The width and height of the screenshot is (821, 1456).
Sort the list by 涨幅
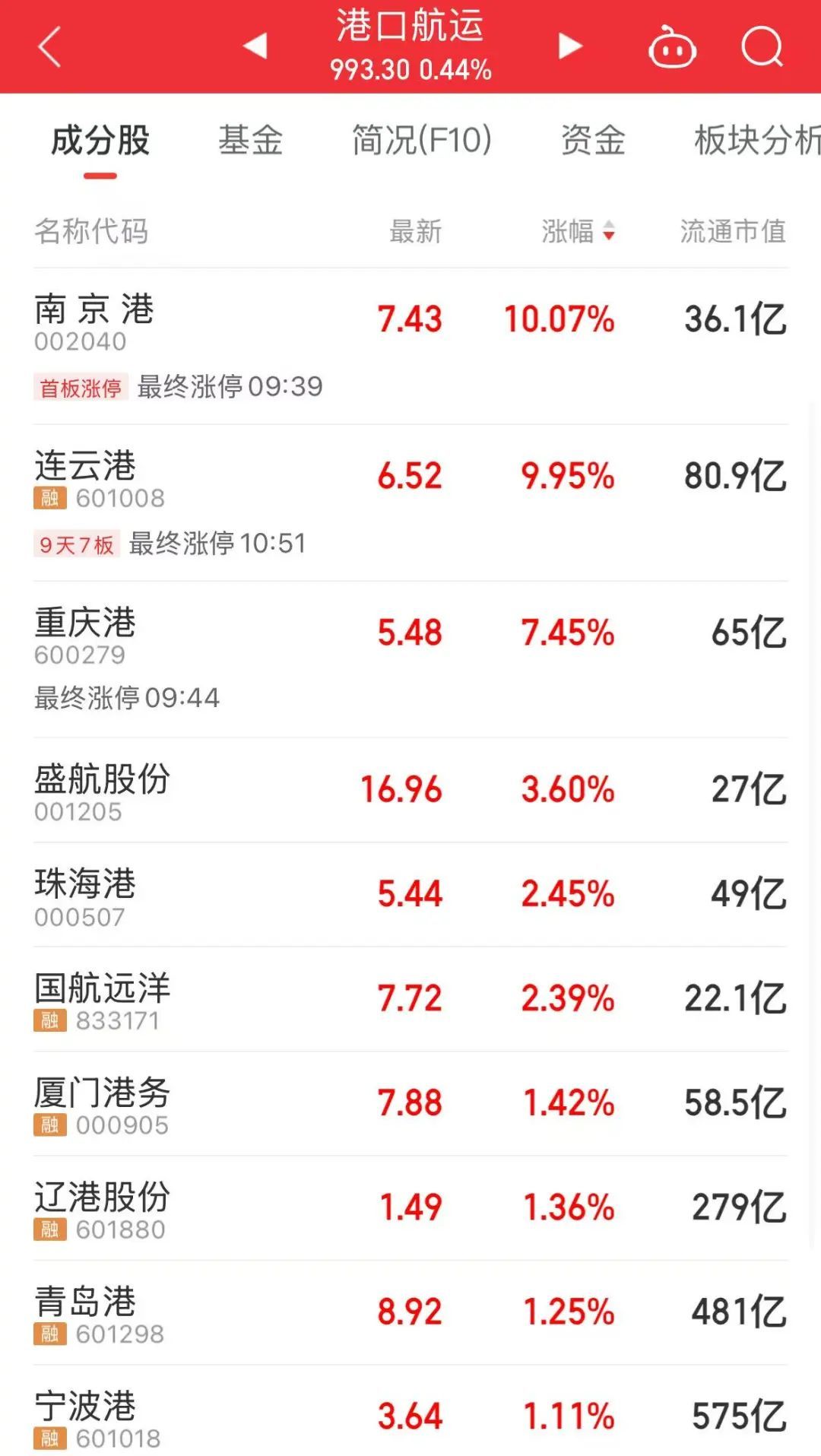click(578, 231)
